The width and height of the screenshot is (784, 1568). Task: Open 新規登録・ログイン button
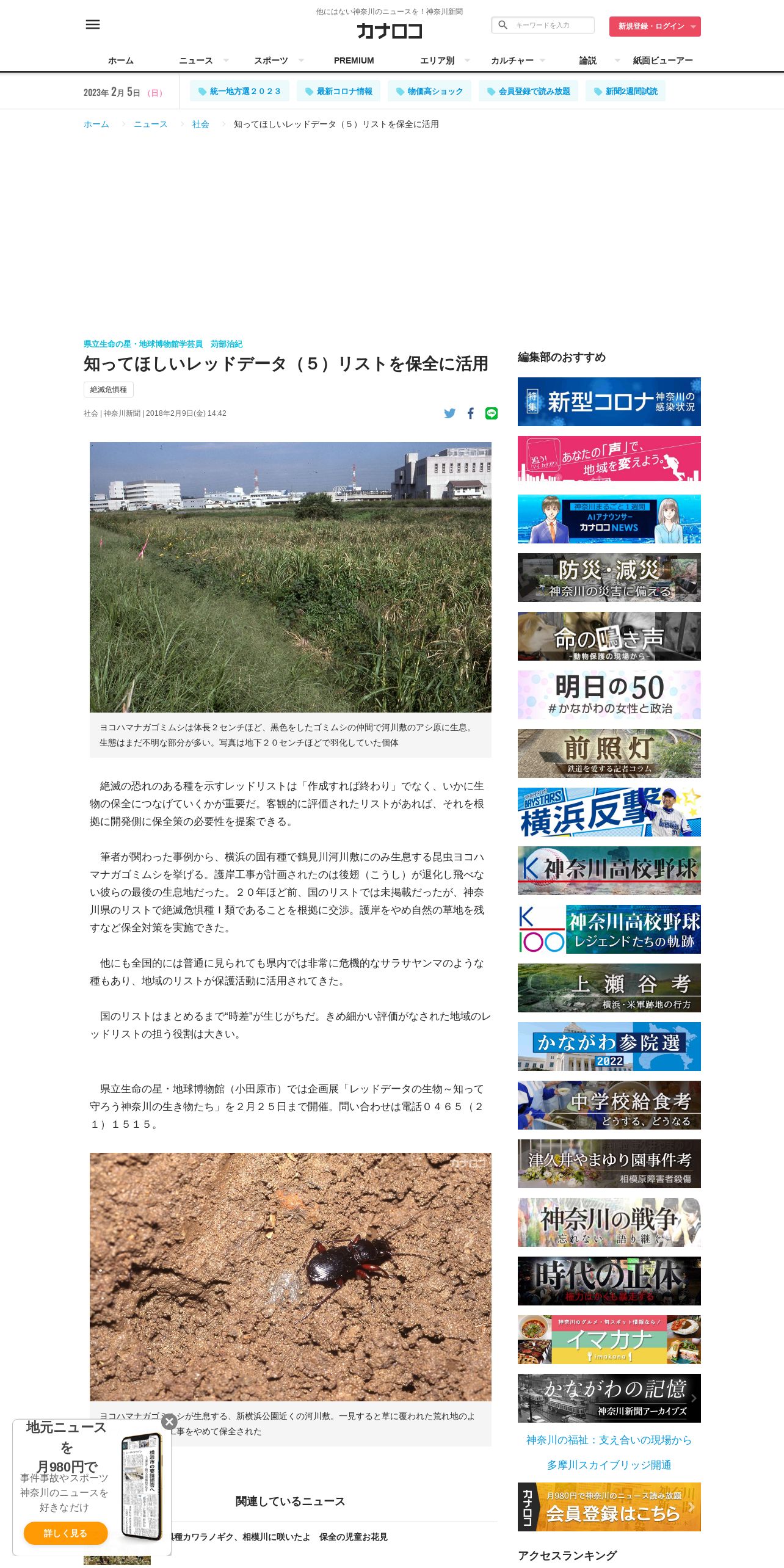coord(655,26)
